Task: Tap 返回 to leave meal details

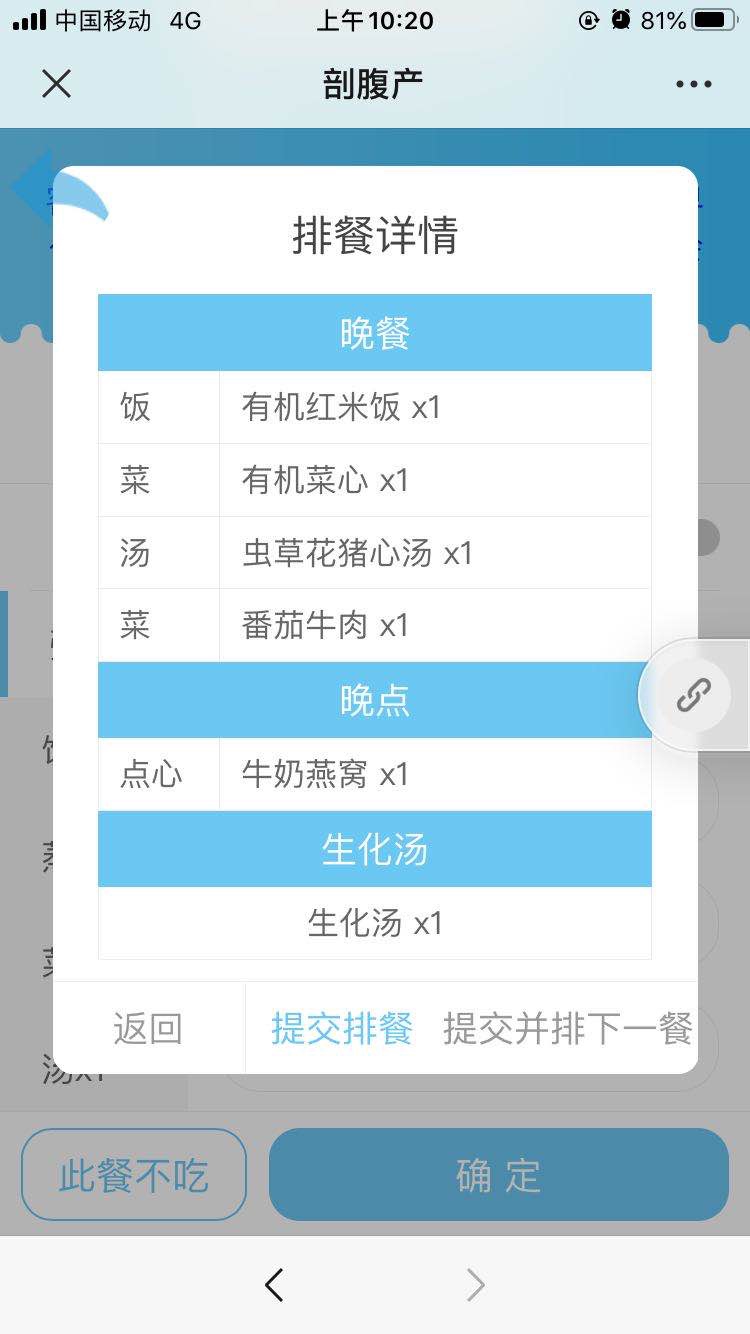Action: (148, 1028)
